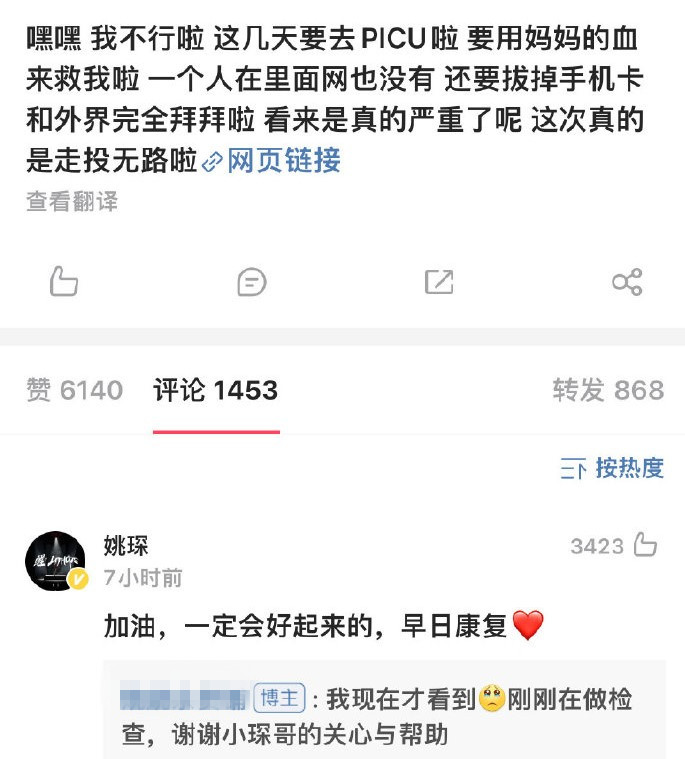
Task: Switch to the 转发 868 tab
Action: click(x=608, y=390)
